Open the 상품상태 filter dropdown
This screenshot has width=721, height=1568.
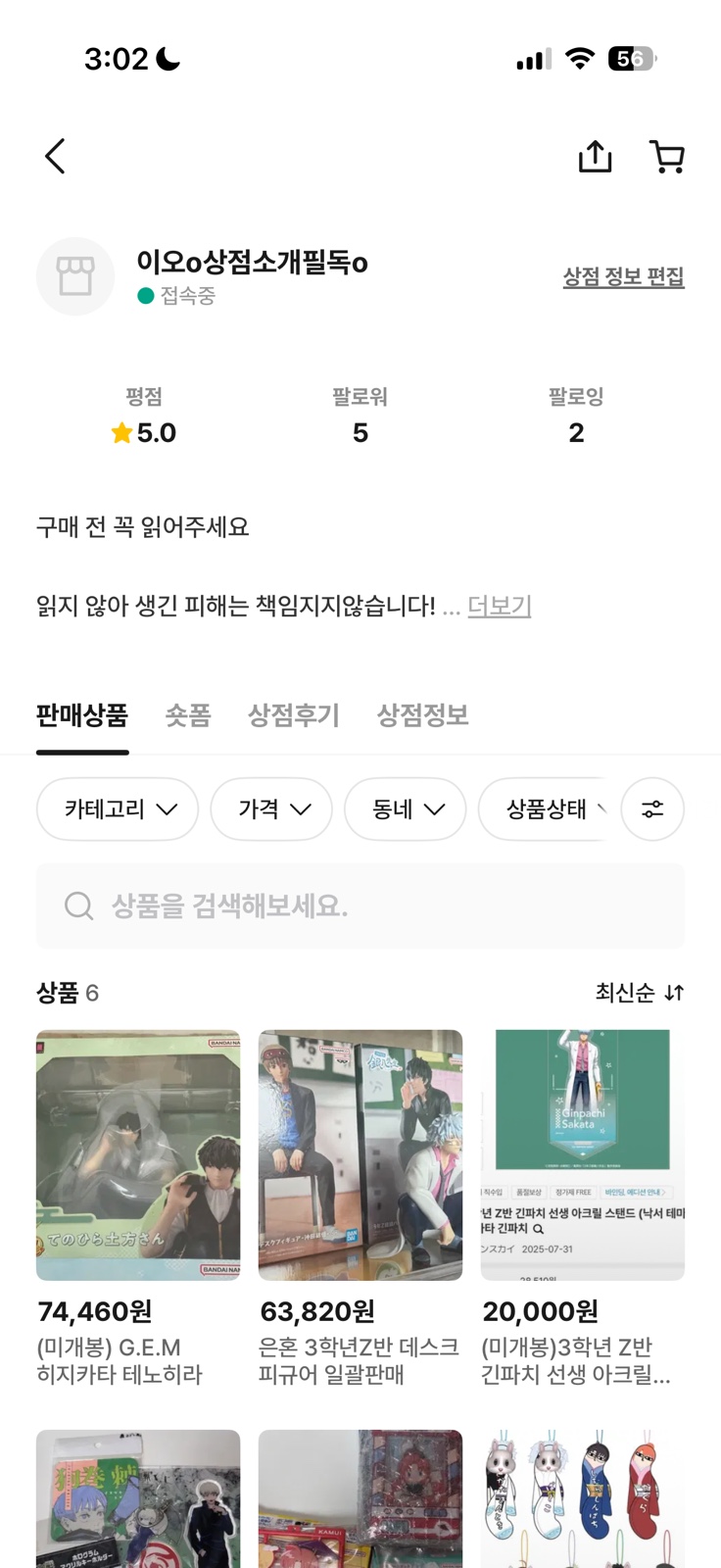pyautogui.click(x=545, y=809)
